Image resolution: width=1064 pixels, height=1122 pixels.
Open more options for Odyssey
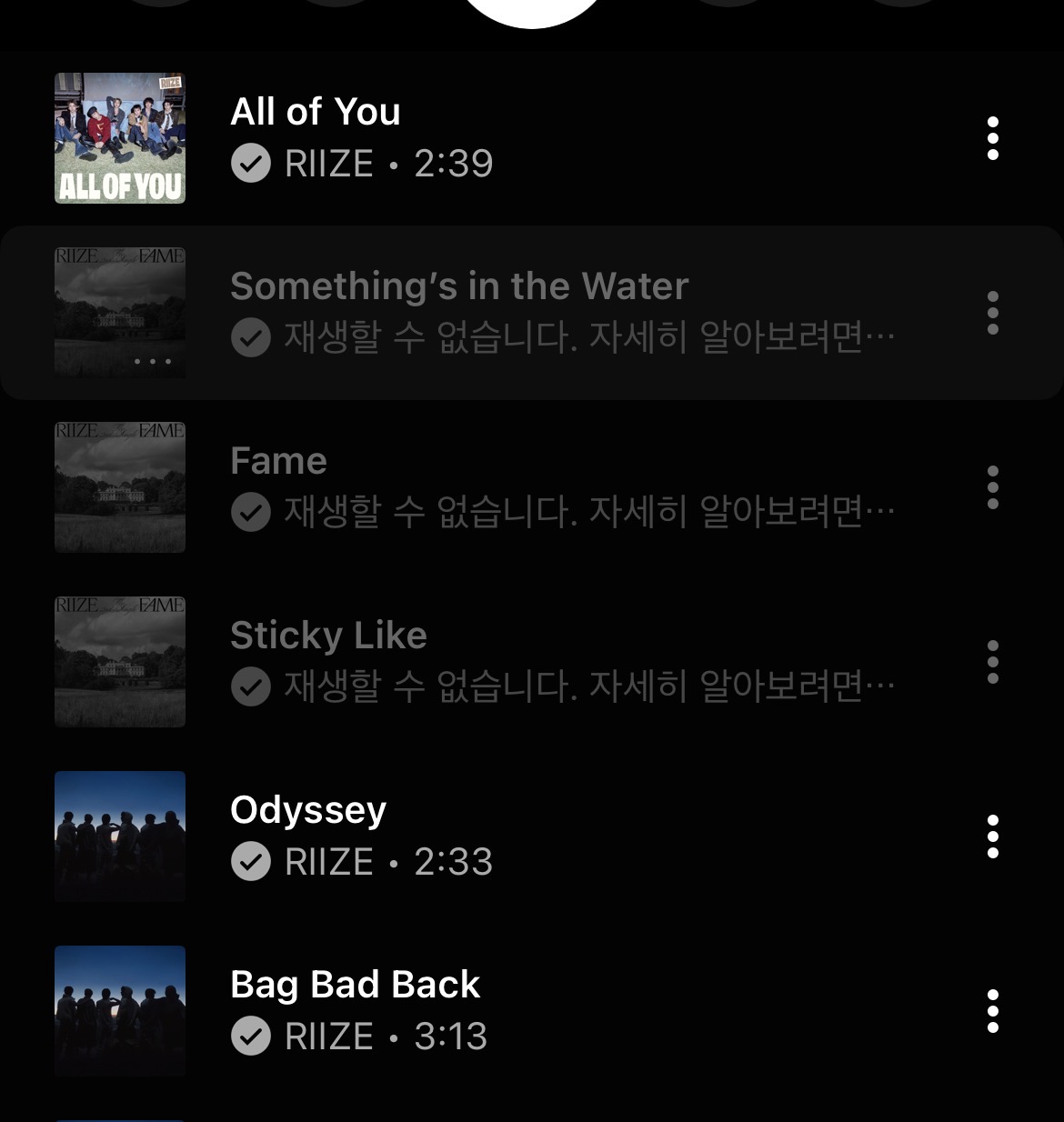tap(992, 836)
